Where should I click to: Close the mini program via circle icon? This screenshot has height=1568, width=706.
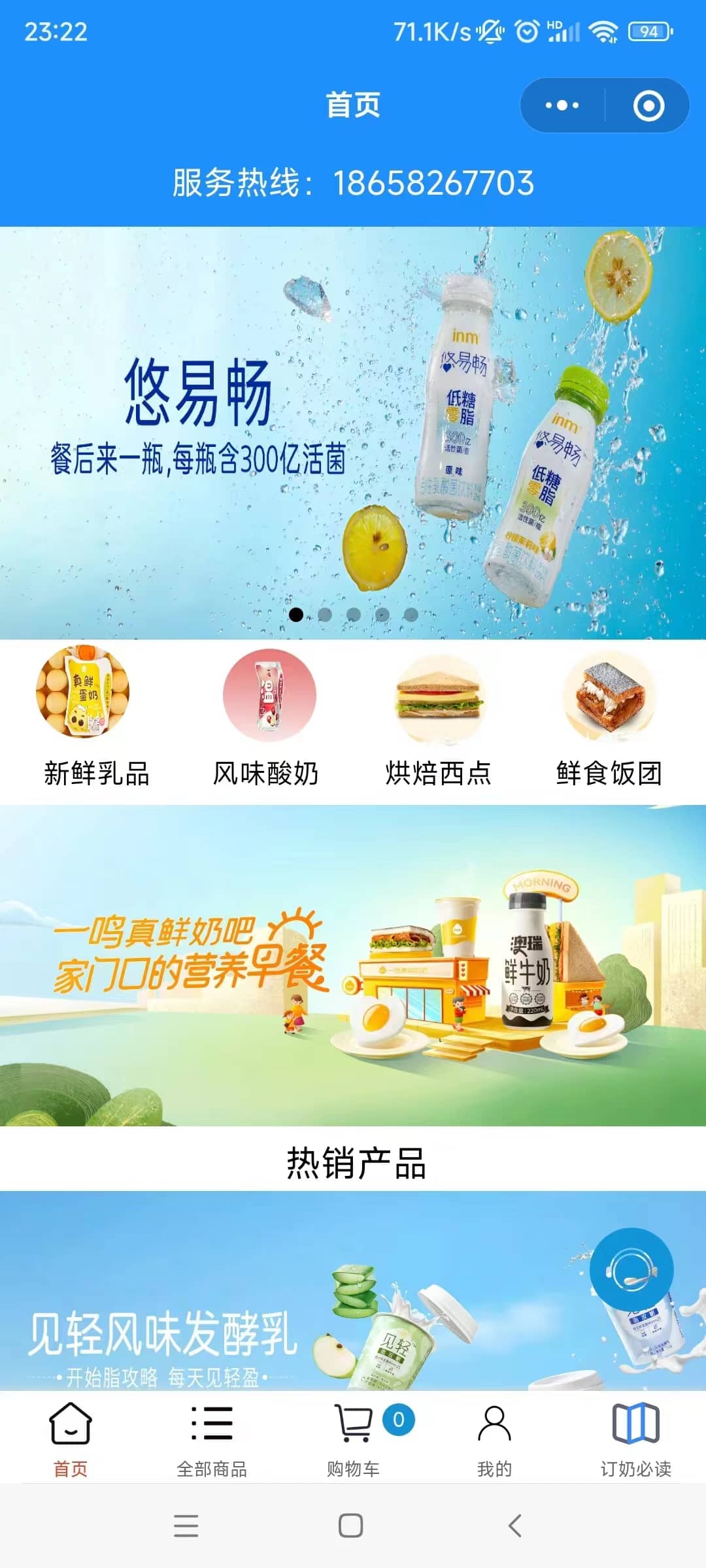(648, 106)
